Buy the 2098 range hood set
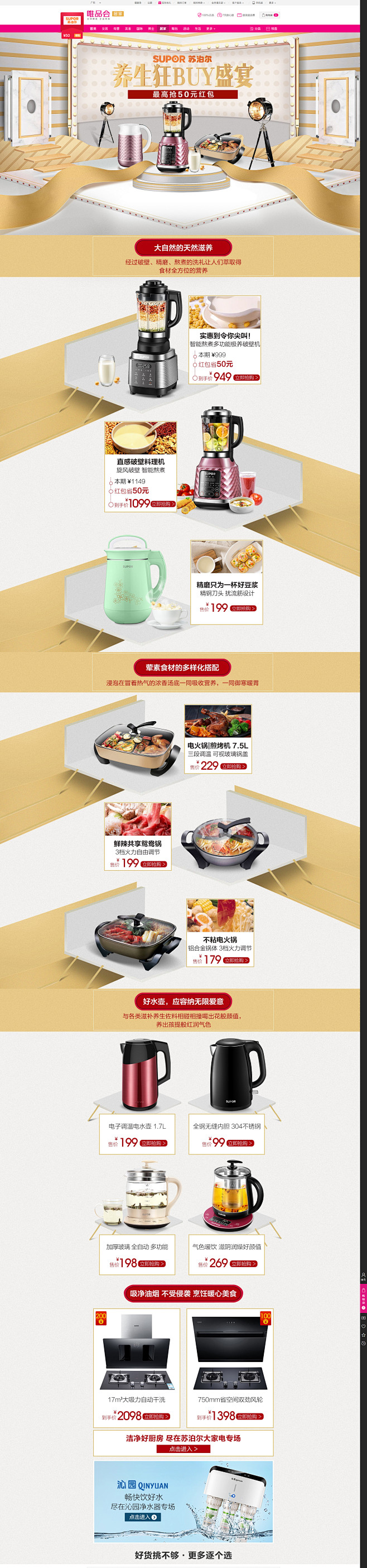367x1568 pixels. [x=156, y=1416]
